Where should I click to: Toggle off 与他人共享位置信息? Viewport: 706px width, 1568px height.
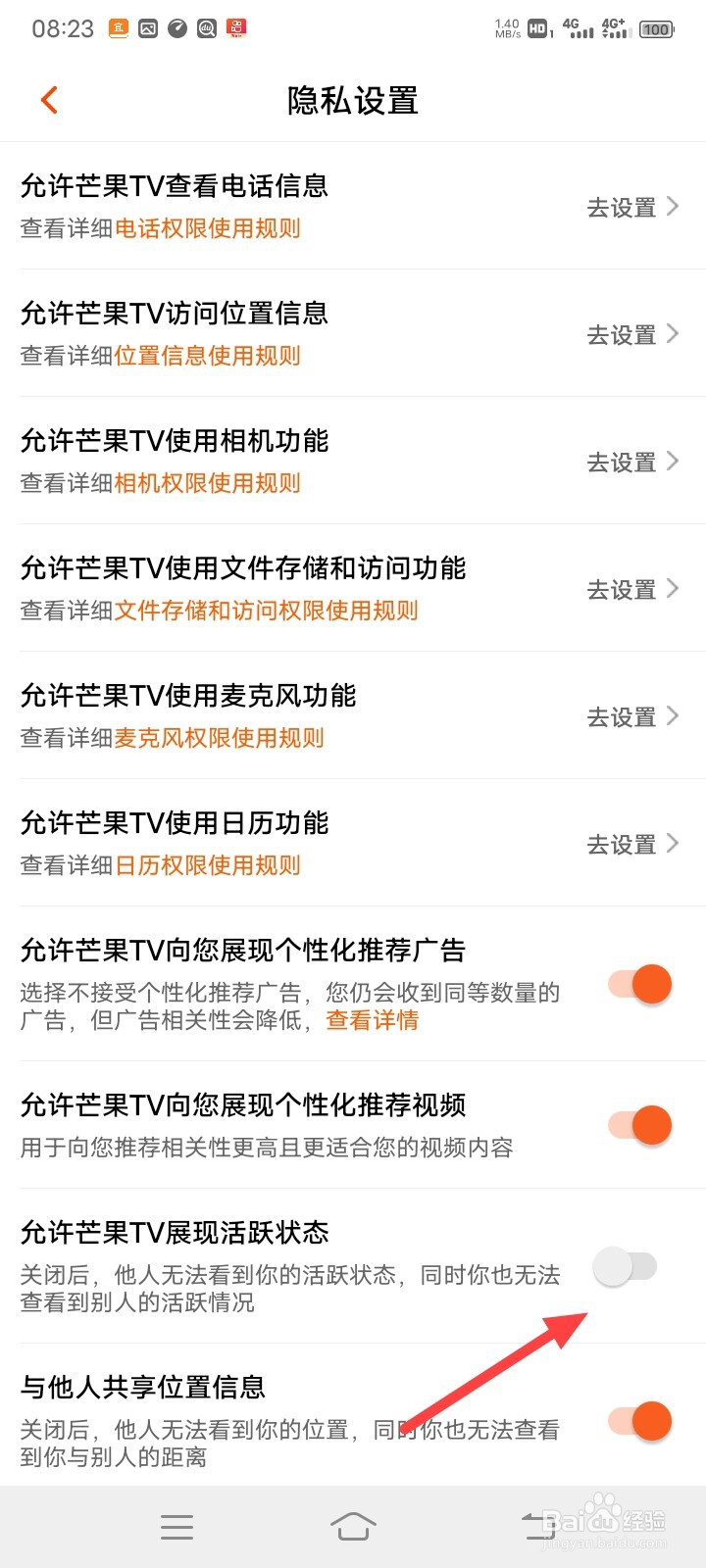point(639,1421)
